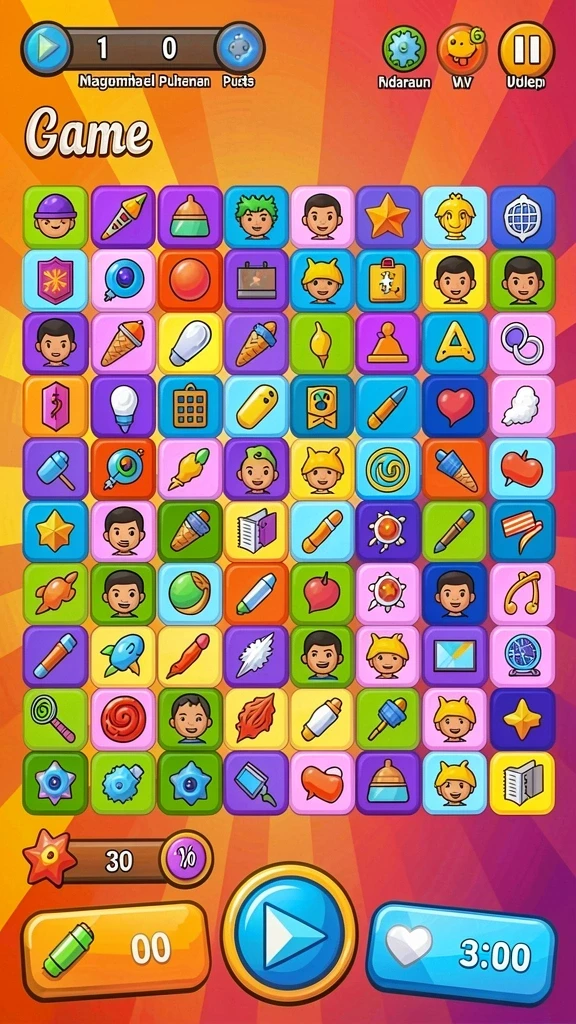Screen dimensions: 576x1024
Task: Select the orange ball tile
Action: pyautogui.click(x=189, y=280)
